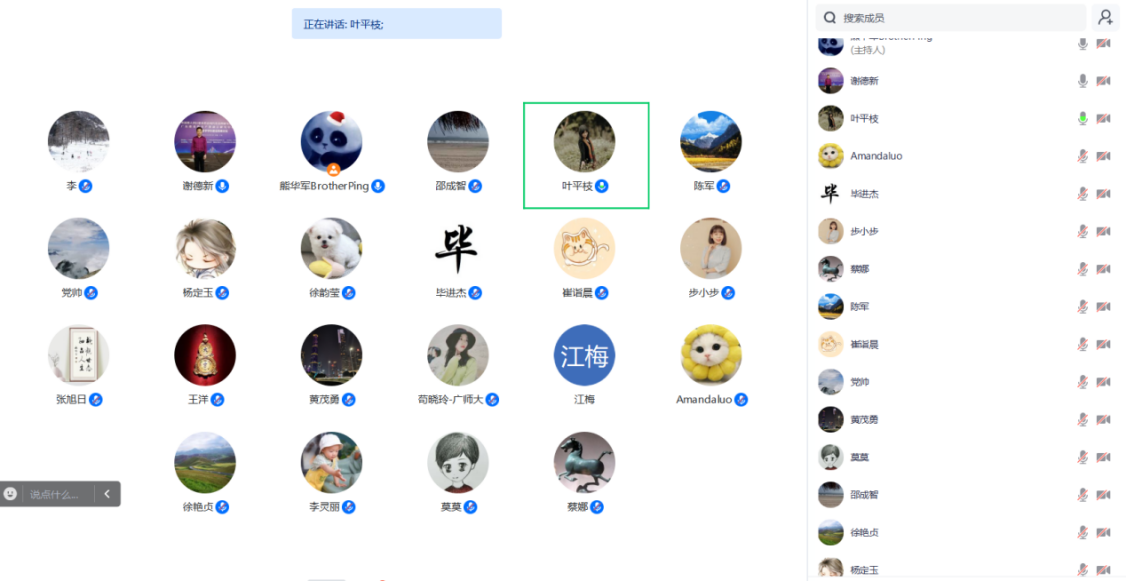Open 谢德新 row in member list

865,81
